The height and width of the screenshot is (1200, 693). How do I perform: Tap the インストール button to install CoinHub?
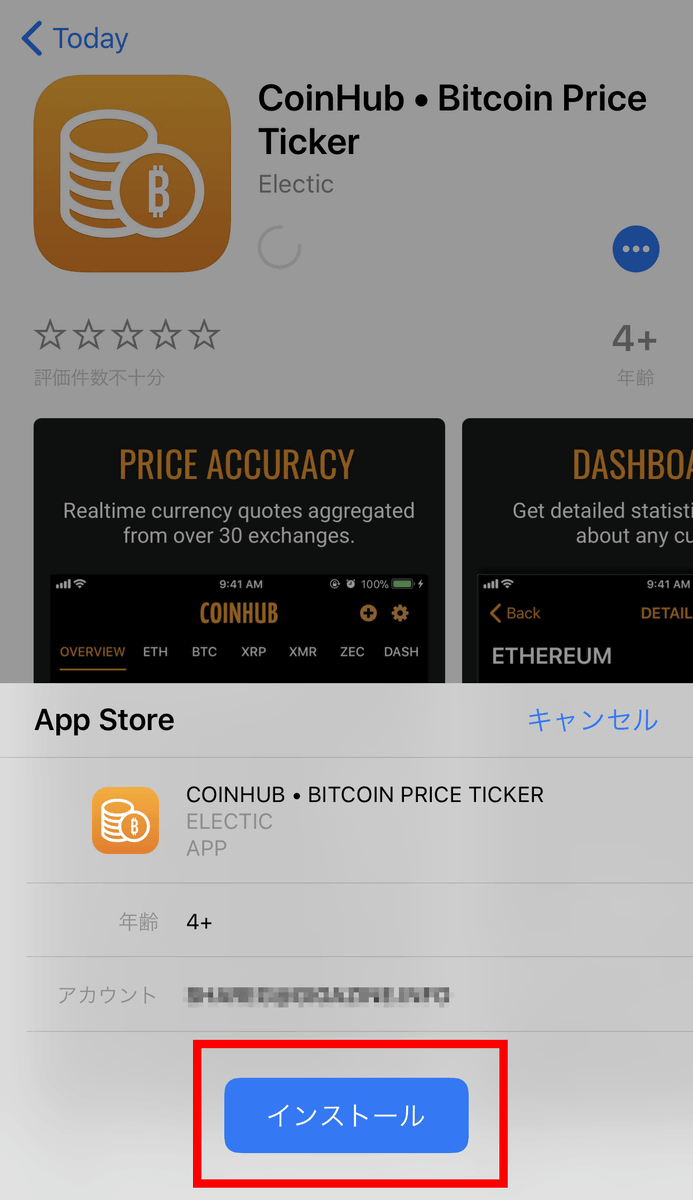346,1115
